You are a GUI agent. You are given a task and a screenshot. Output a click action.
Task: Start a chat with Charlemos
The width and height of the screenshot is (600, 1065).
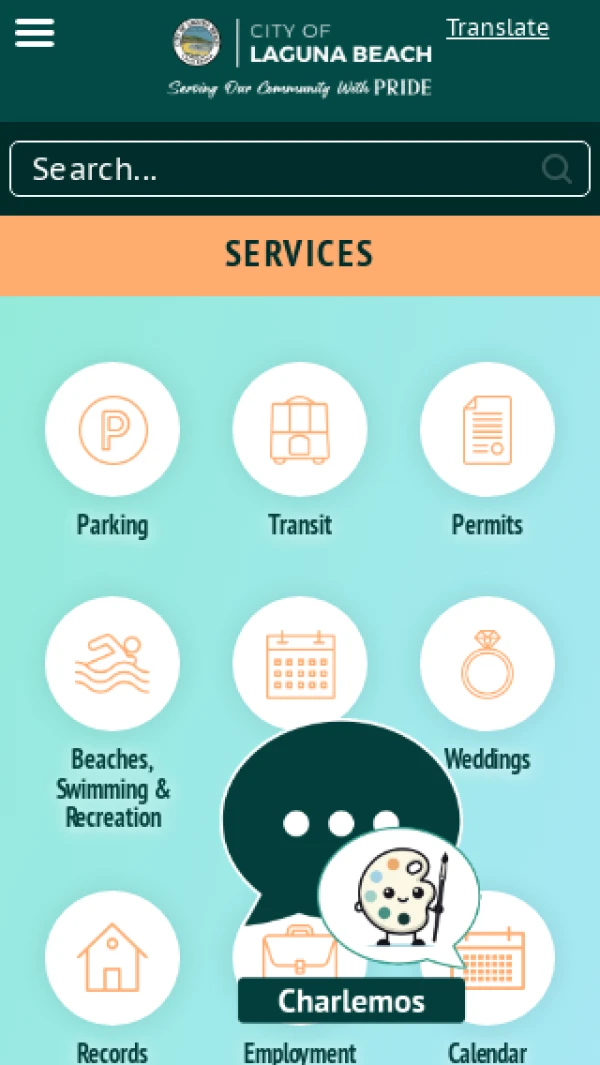point(350,1001)
